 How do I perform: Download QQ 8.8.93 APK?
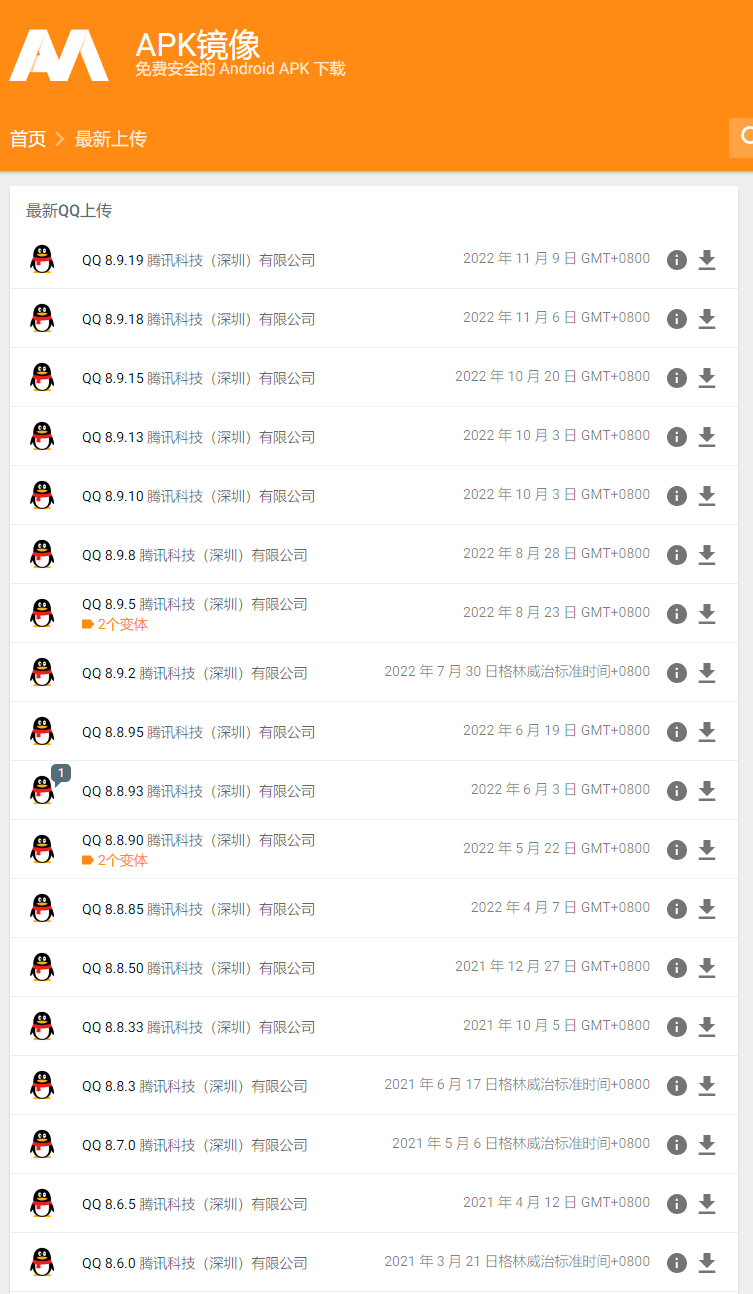(x=707, y=791)
